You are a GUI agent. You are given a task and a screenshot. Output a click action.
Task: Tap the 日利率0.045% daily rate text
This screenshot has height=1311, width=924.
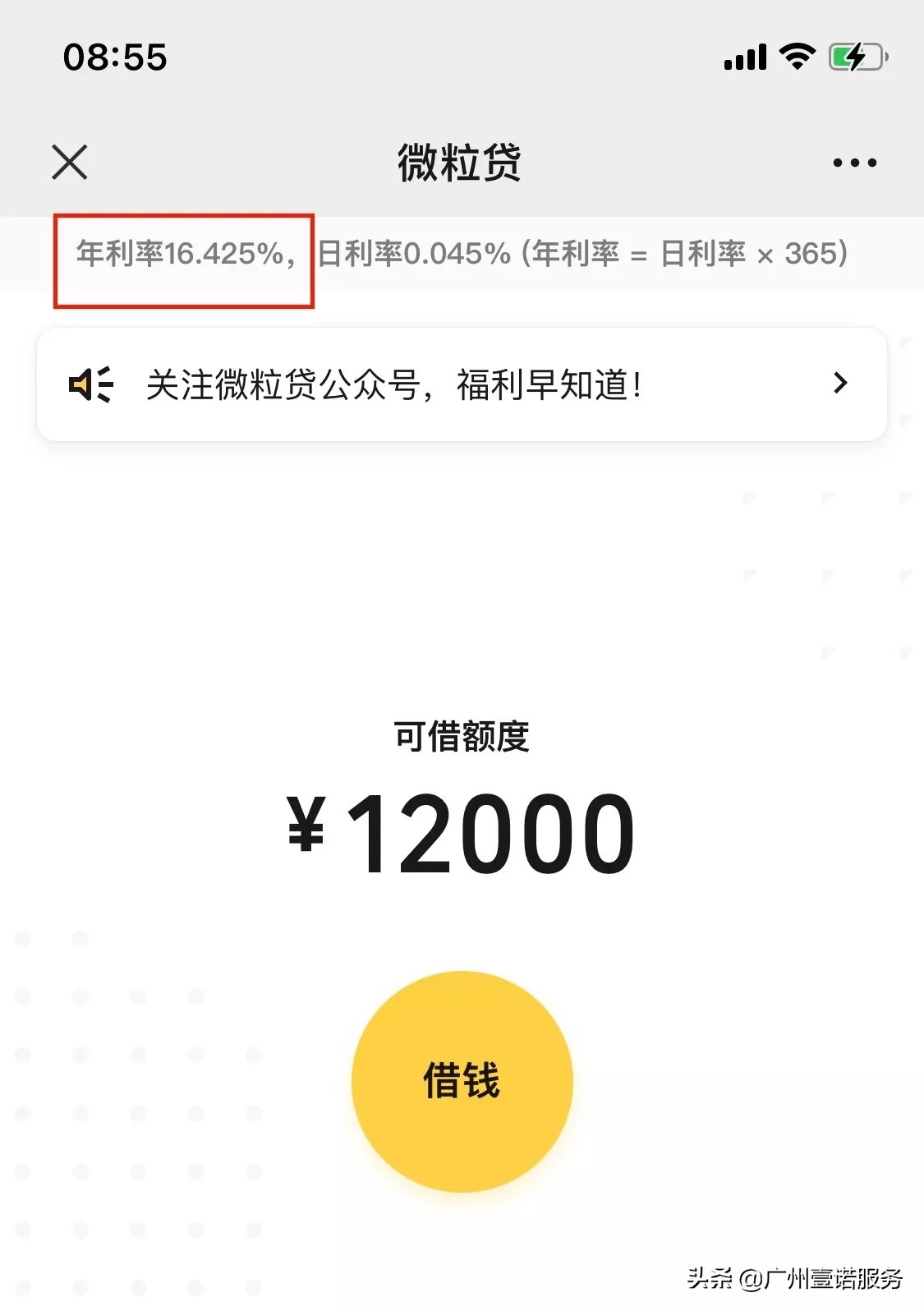tap(415, 255)
